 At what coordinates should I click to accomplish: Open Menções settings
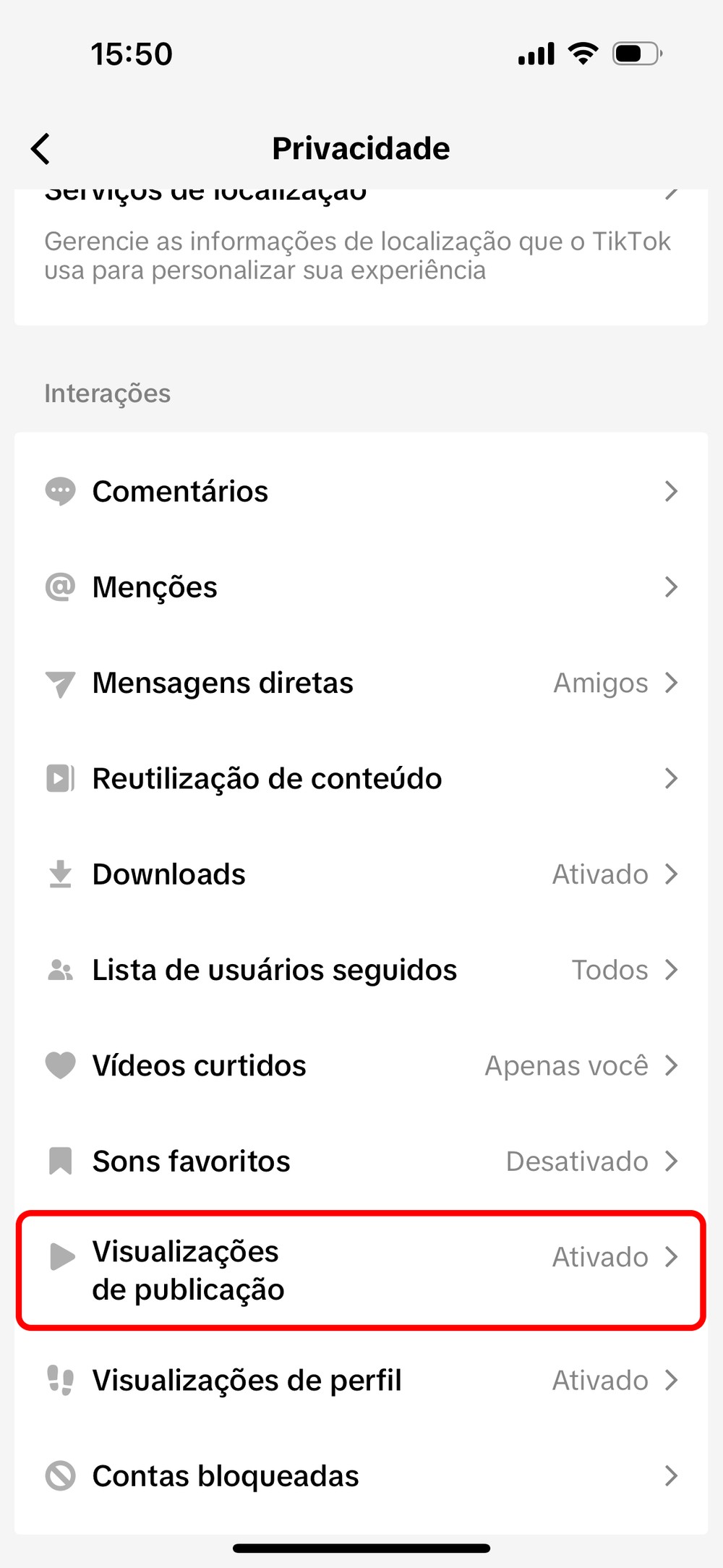point(361,587)
